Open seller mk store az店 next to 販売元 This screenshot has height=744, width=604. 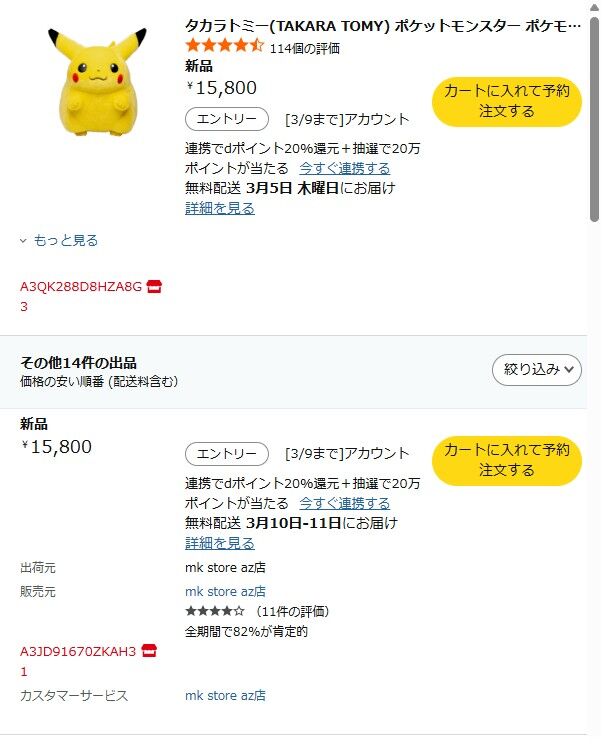(x=225, y=591)
